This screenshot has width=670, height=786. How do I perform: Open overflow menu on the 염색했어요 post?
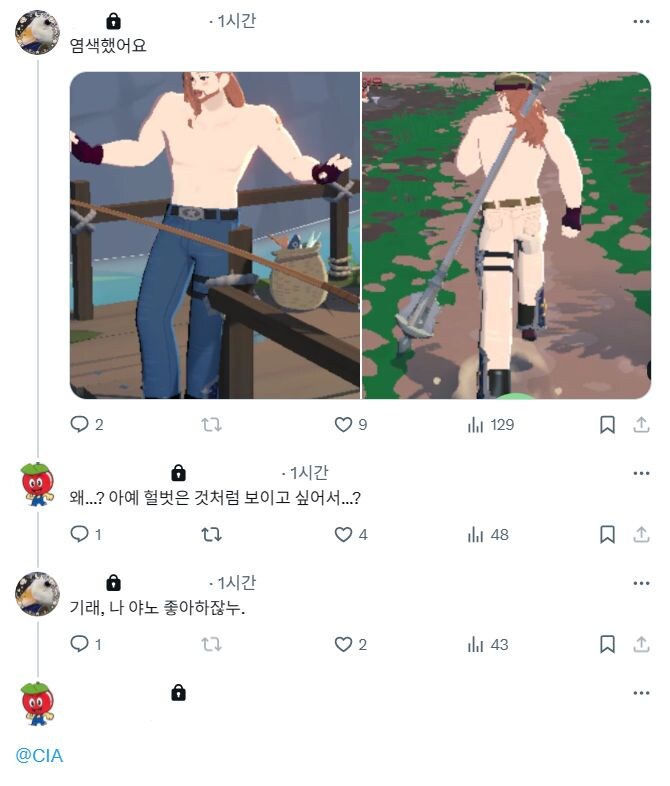641,21
